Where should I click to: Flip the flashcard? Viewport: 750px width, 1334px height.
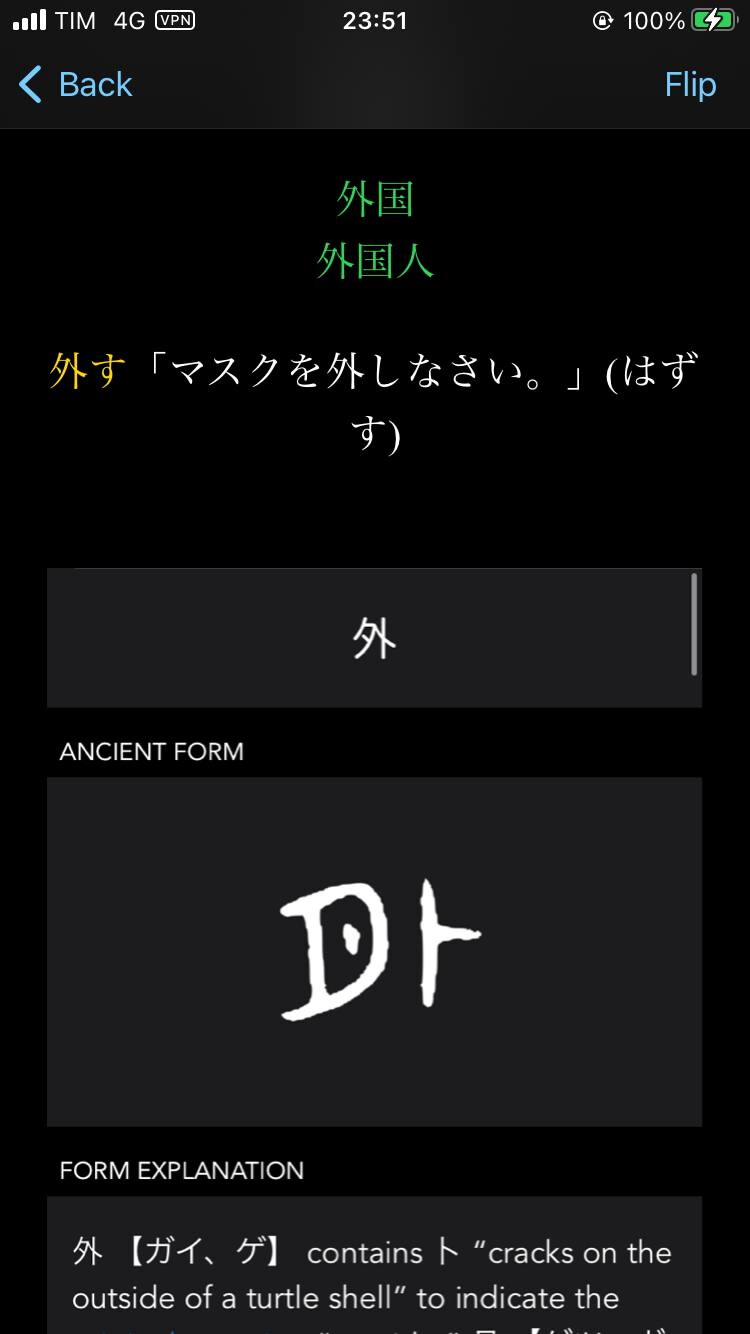pos(690,85)
